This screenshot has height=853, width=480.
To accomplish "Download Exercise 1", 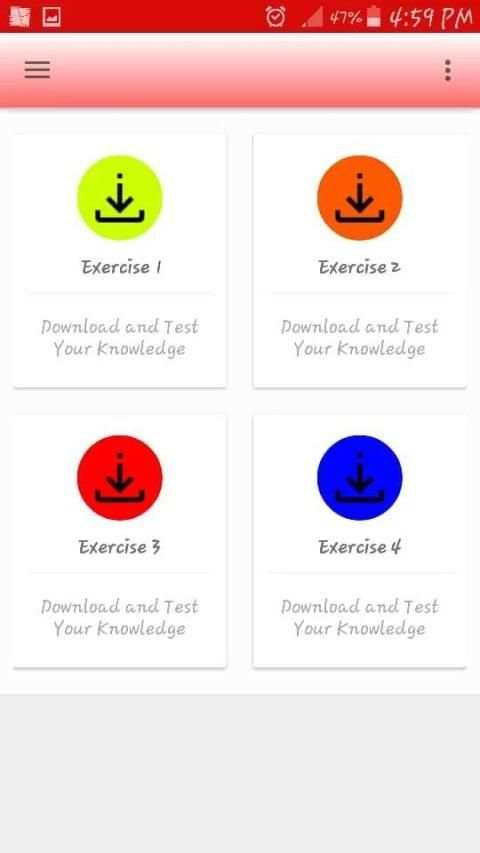I will tap(120, 197).
